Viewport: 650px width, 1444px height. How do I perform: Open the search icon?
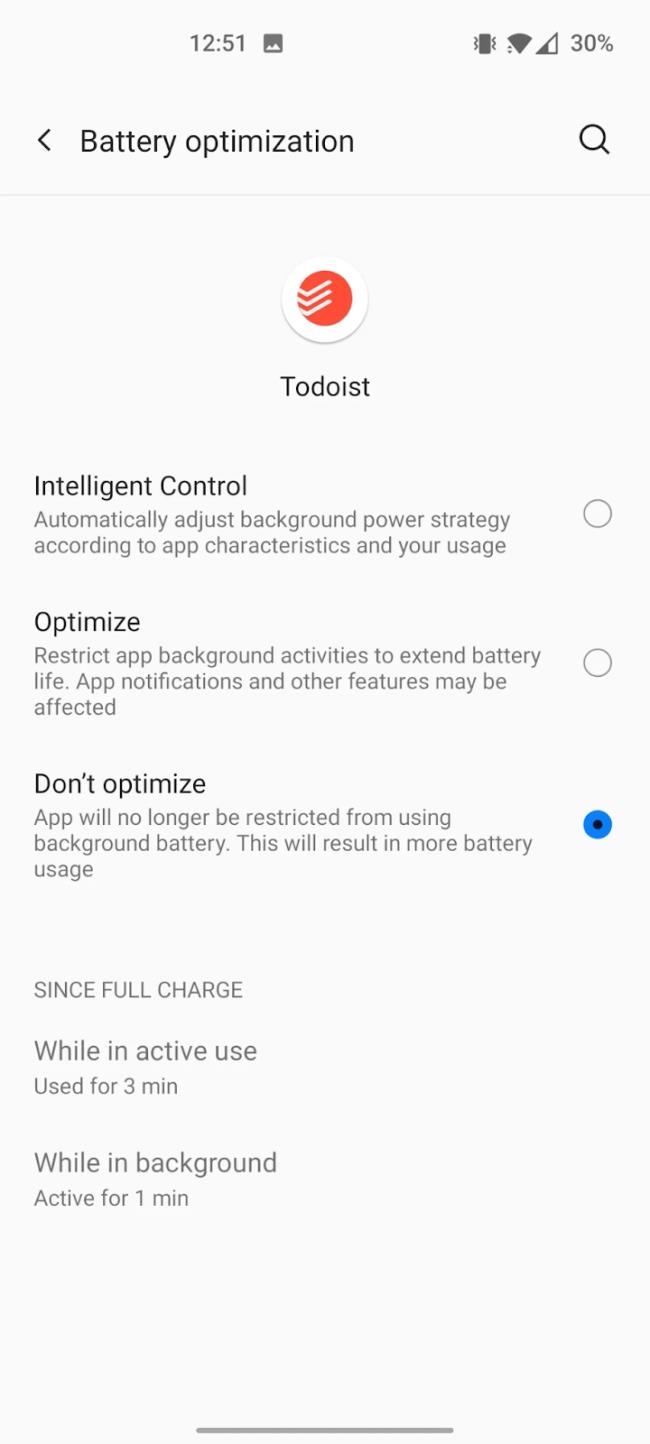tap(594, 140)
